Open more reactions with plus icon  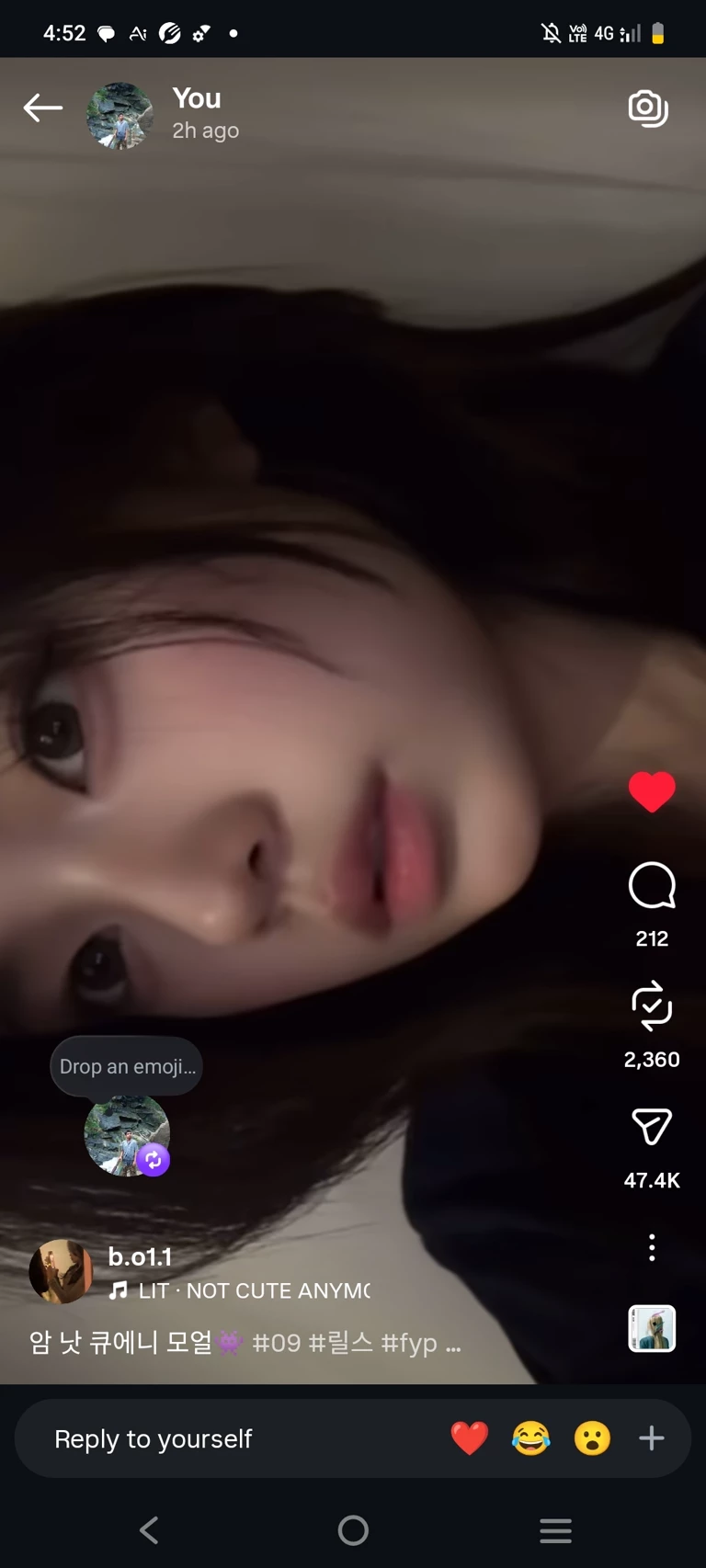coord(652,1438)
